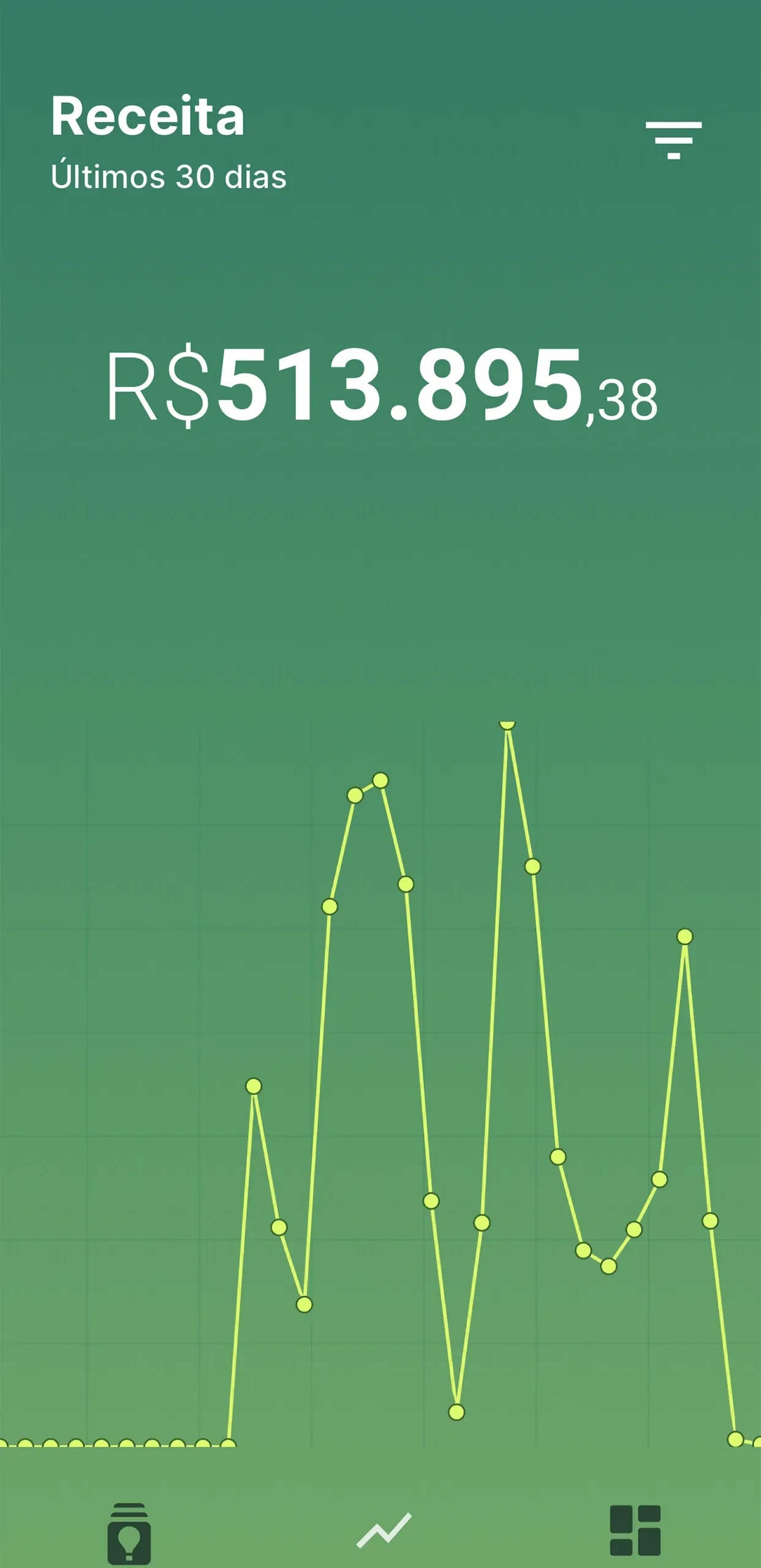Switch to the insights lightbulb tab
Screen dimensions: 761x1568
pyautogui.click(x=129, y=1533)
